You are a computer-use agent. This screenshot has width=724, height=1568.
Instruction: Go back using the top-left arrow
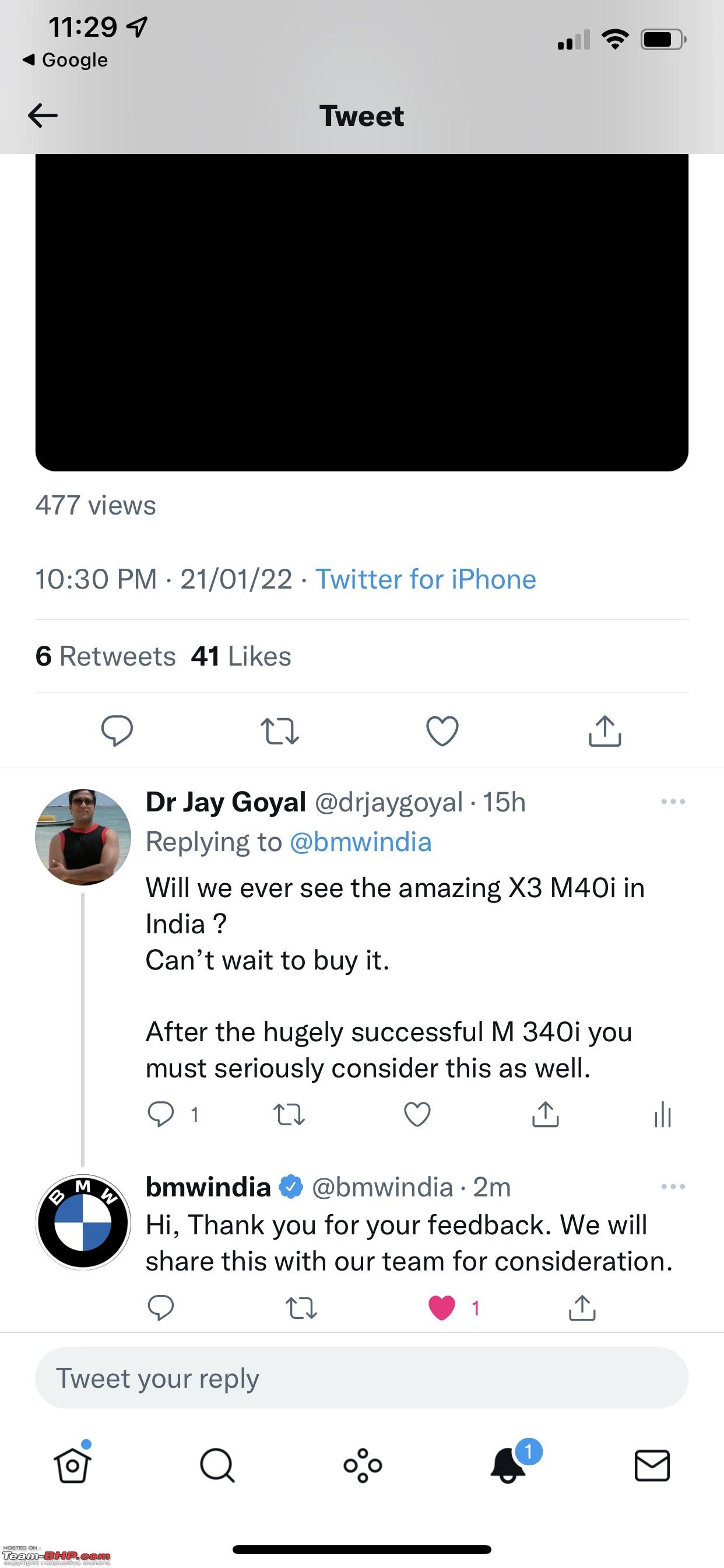tap(43, 116)
